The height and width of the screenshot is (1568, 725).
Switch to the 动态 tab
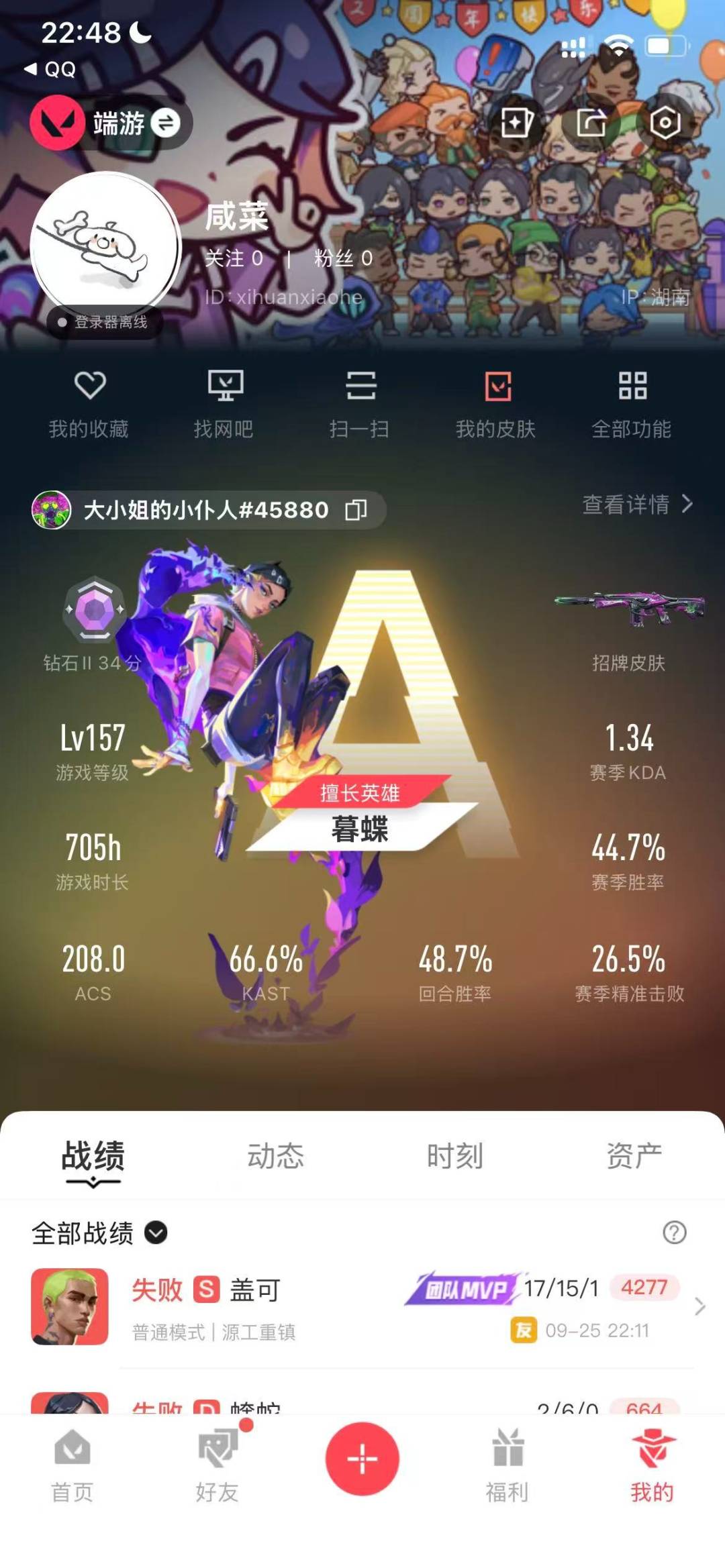point(275,1156)
